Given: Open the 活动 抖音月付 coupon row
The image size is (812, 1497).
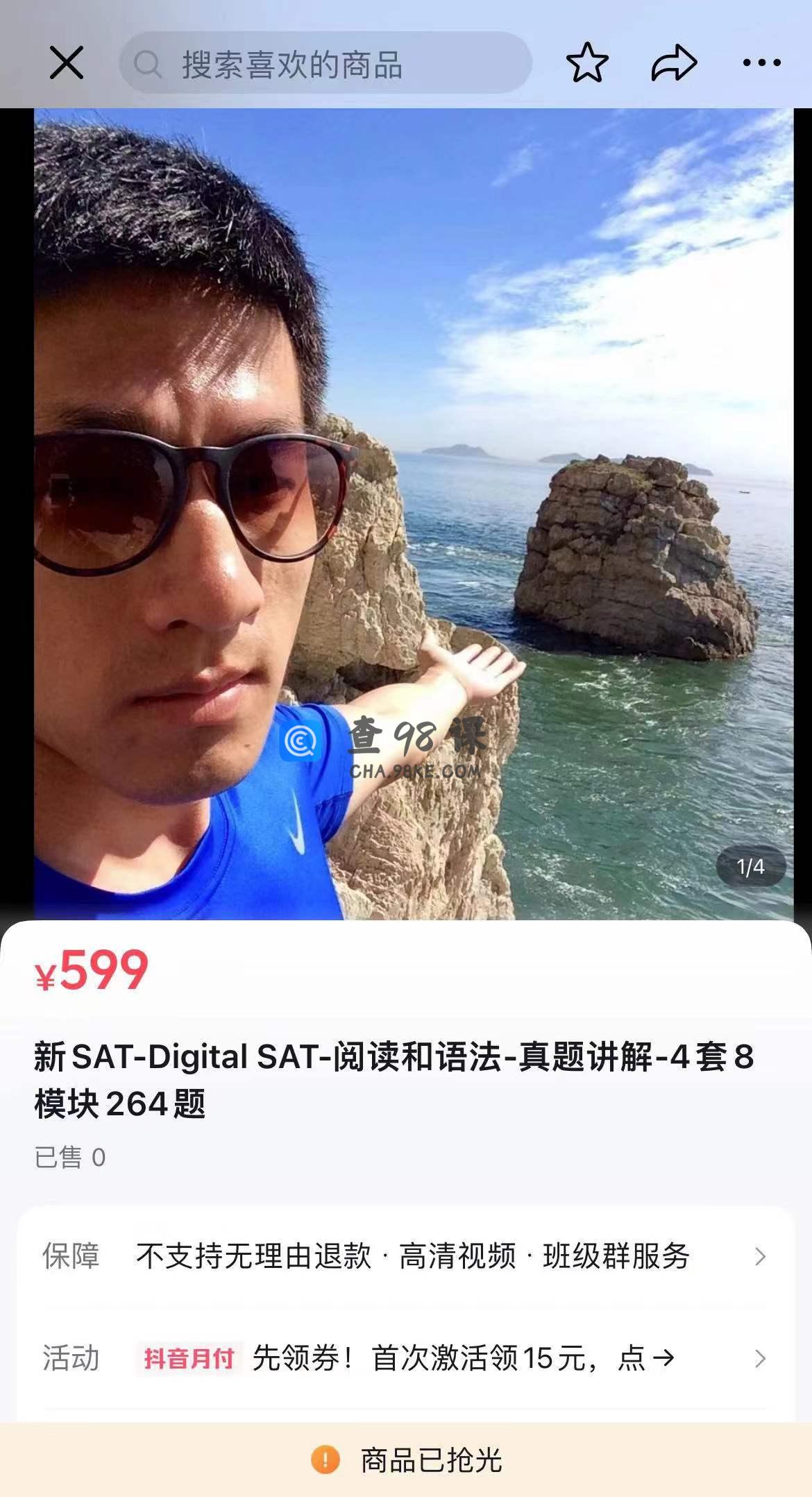Looking at the screenshot, I should (x=405, y=1358).
